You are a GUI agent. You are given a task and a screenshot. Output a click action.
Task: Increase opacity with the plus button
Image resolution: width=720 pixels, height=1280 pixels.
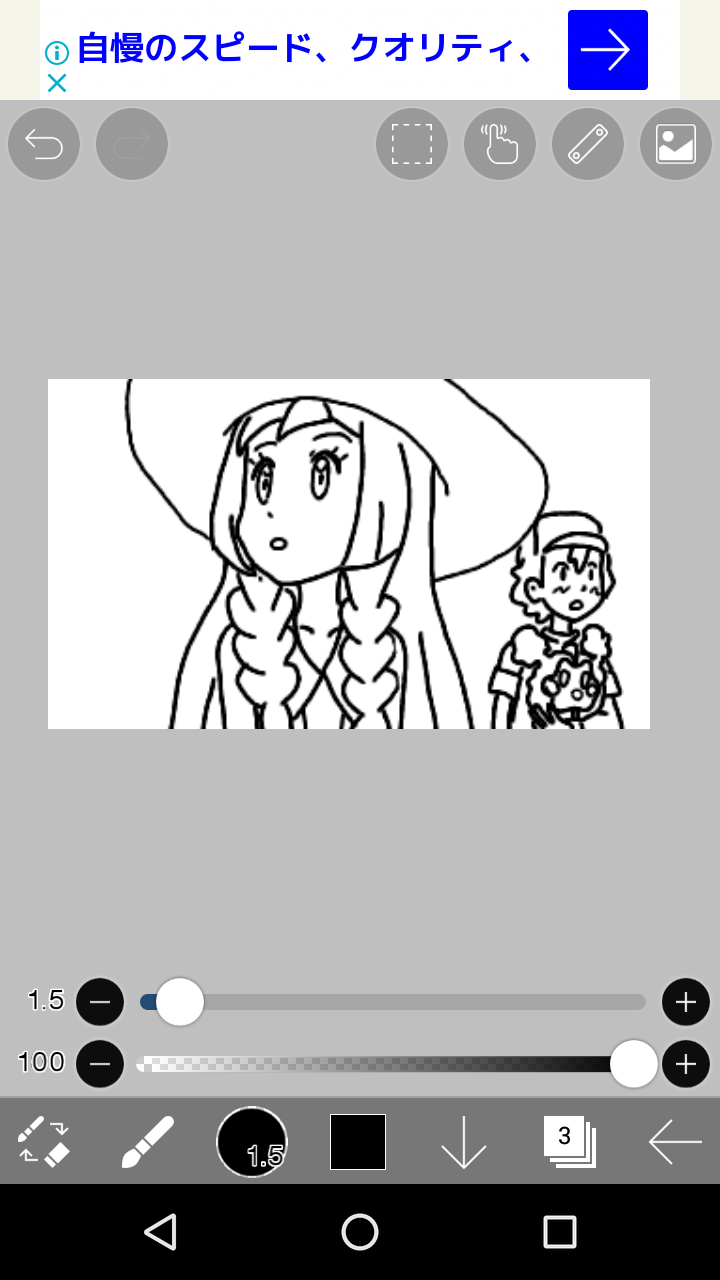685,1064
